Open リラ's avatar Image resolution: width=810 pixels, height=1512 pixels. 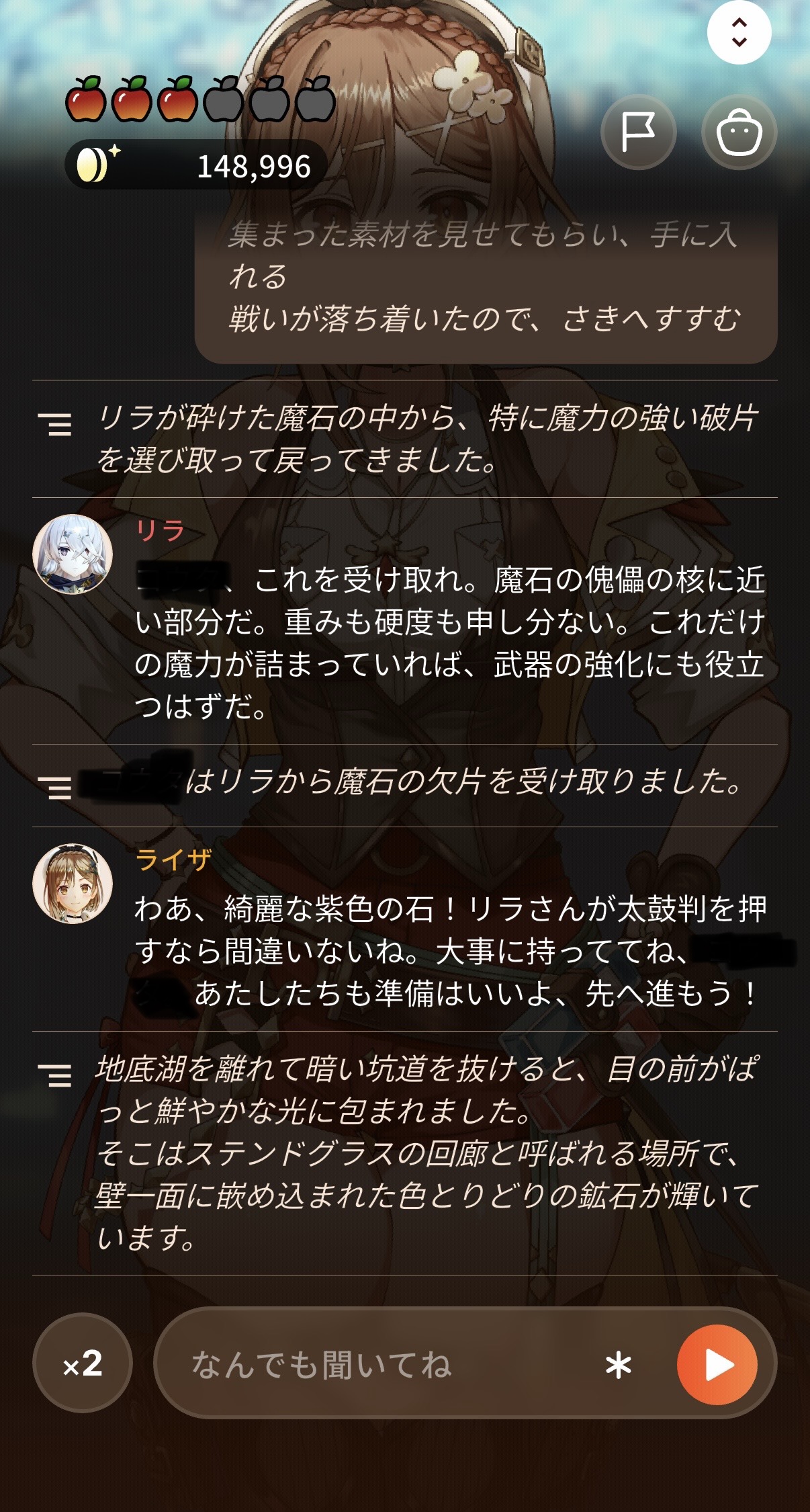73,554
